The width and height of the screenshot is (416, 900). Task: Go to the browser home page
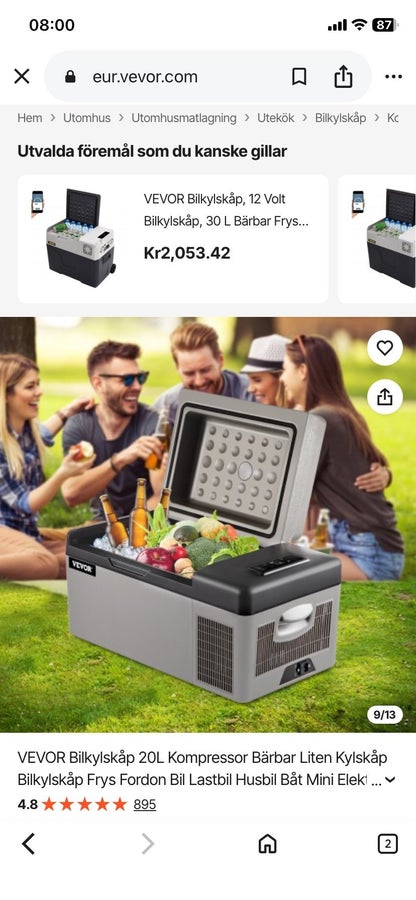267,844
